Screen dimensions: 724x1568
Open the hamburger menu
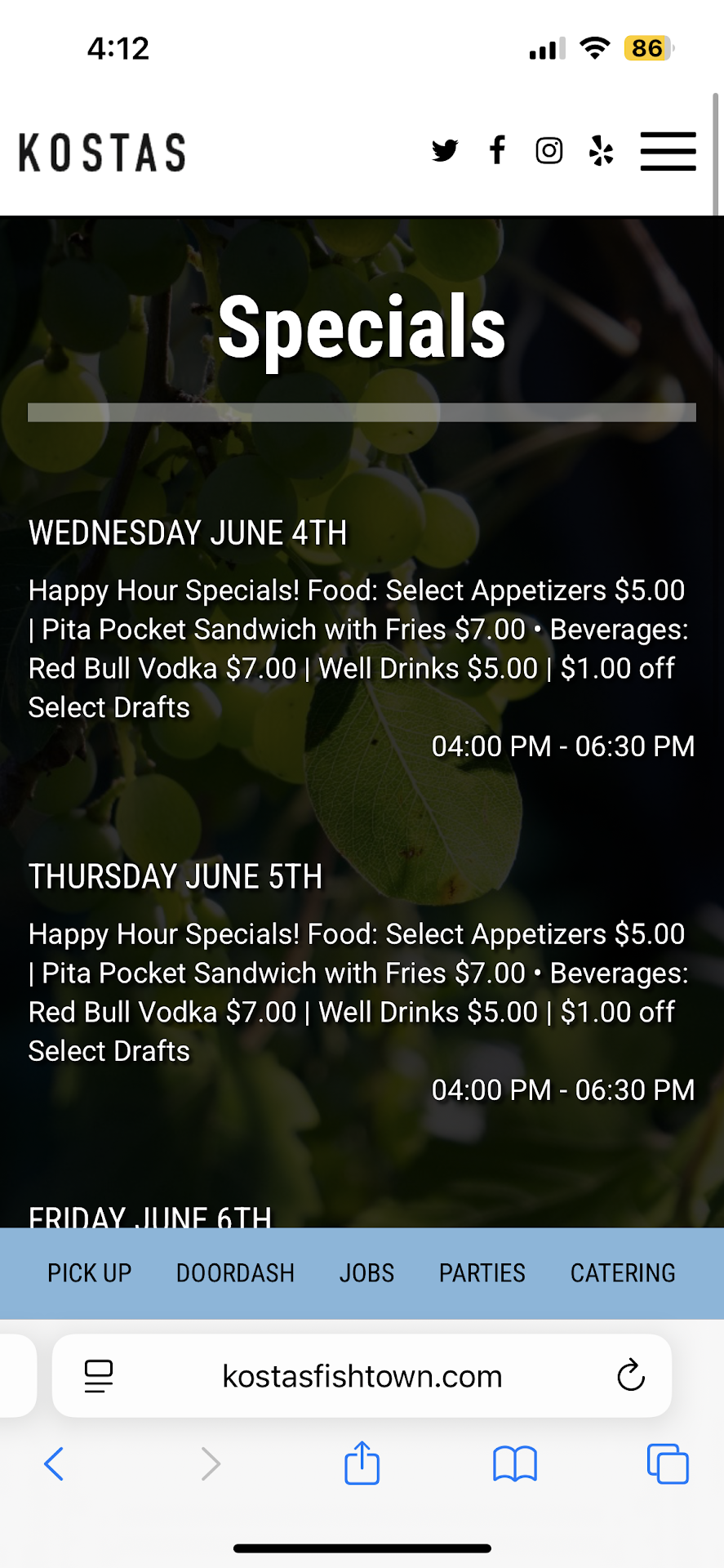point(668,151)
